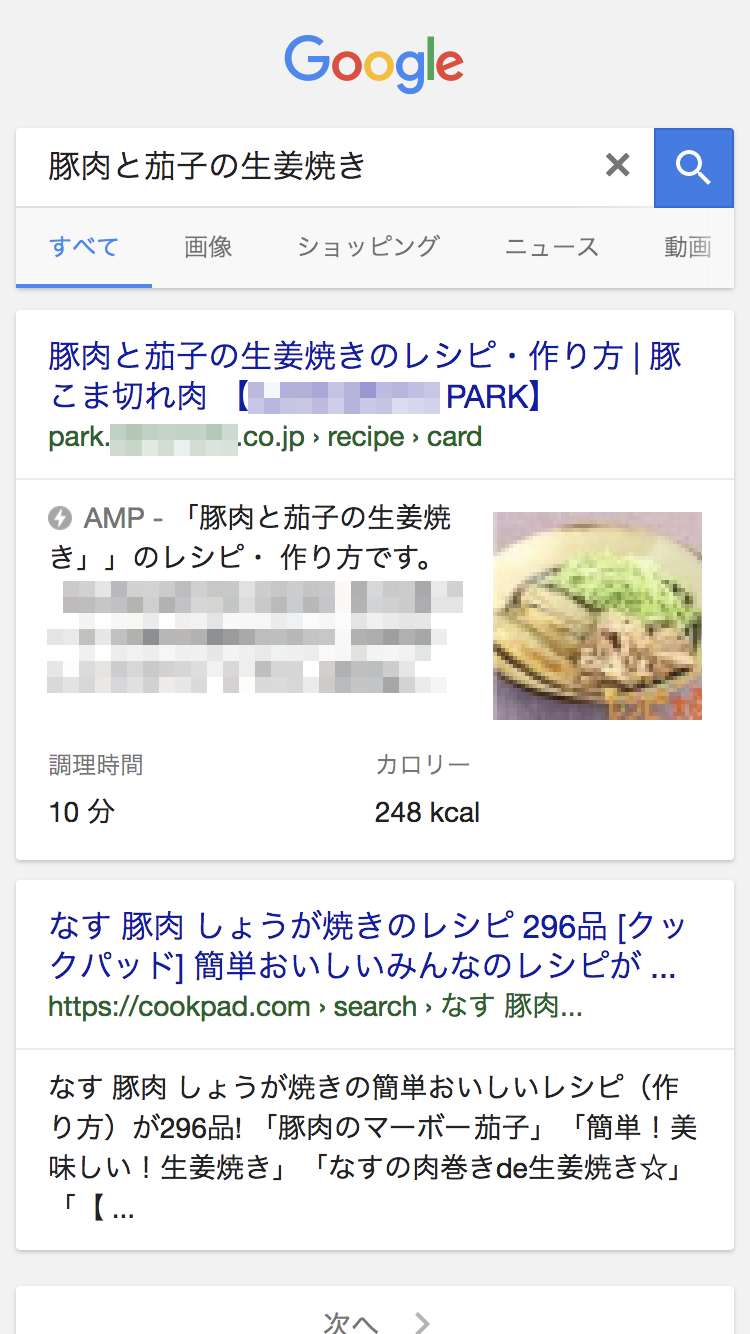750x1334 pixels.
Task: Clear the search query using the X icon
Action: pos(617,166)
